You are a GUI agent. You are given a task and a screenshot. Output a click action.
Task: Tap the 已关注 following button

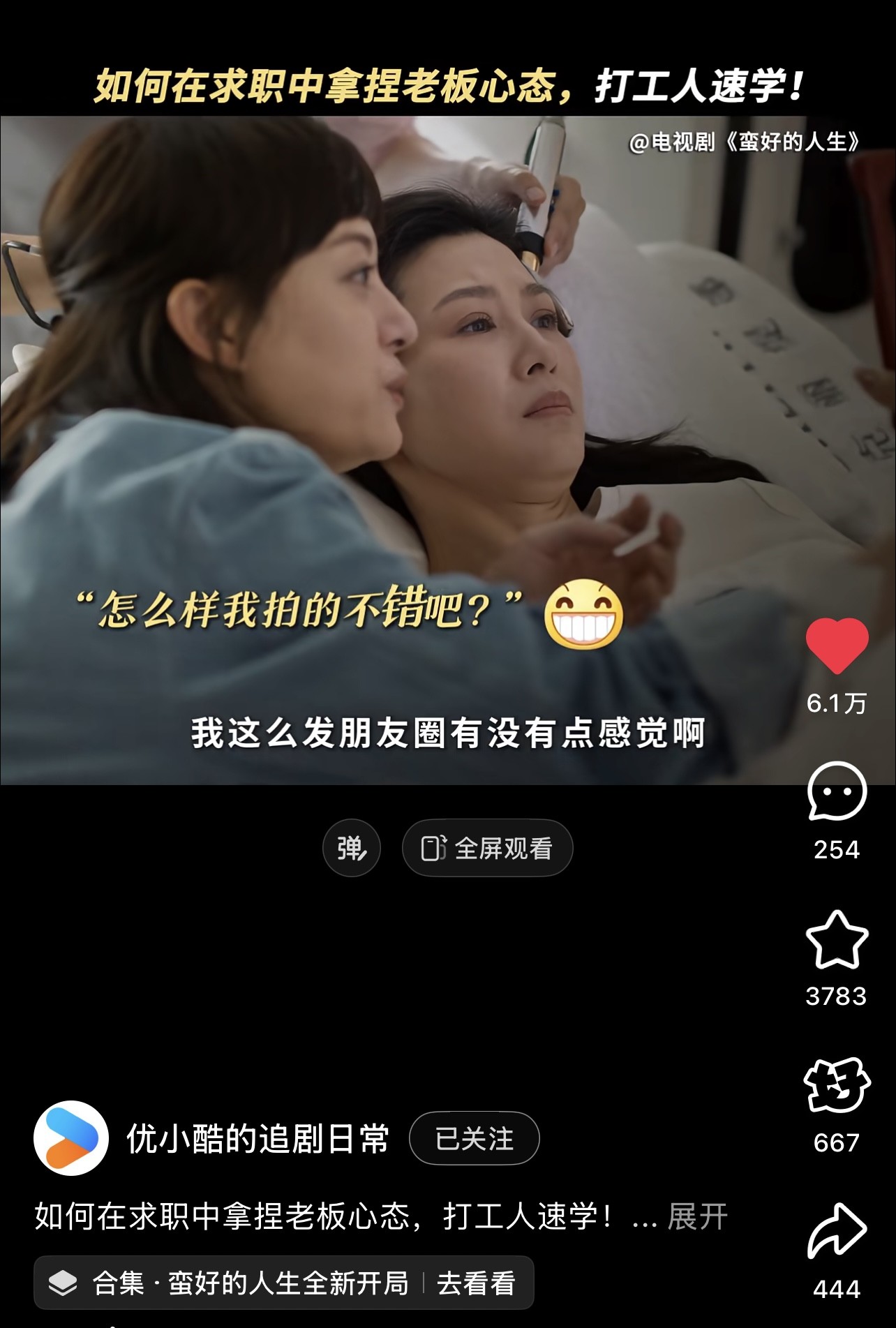click(x=474, y=1138)
